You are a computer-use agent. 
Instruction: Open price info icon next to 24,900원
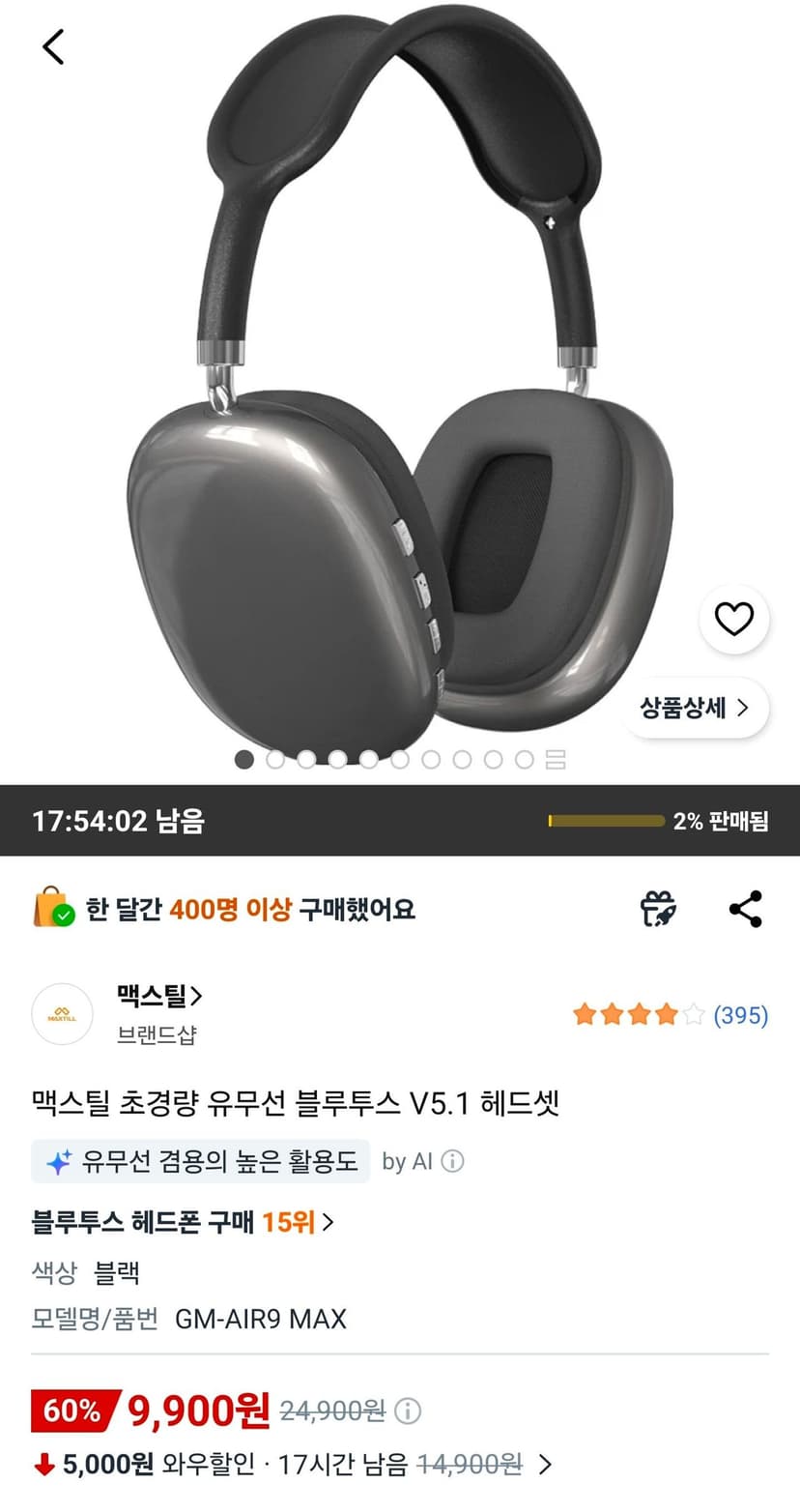[x=409, y=1411]
